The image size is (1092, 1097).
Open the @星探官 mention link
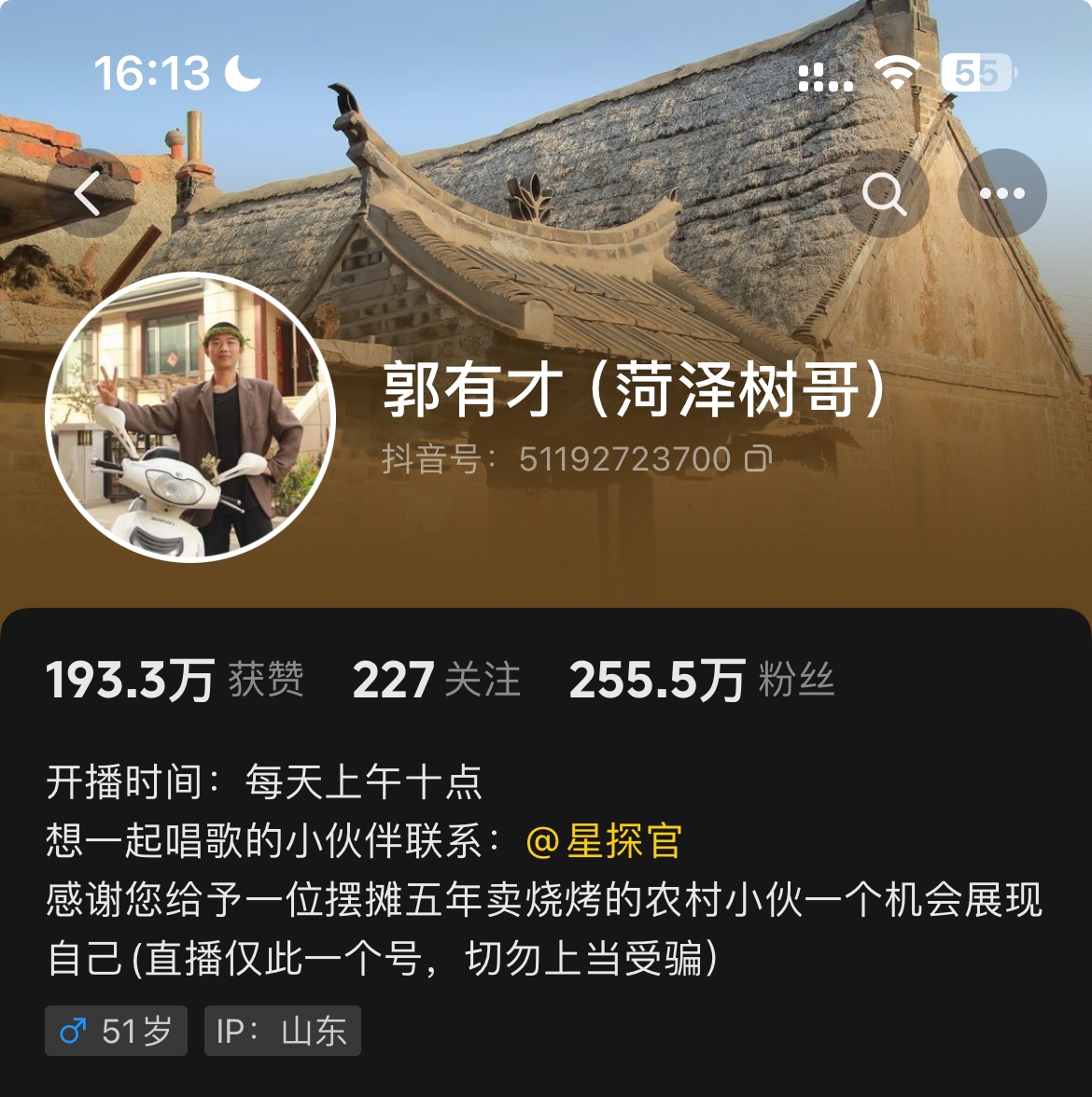(604, 841)
